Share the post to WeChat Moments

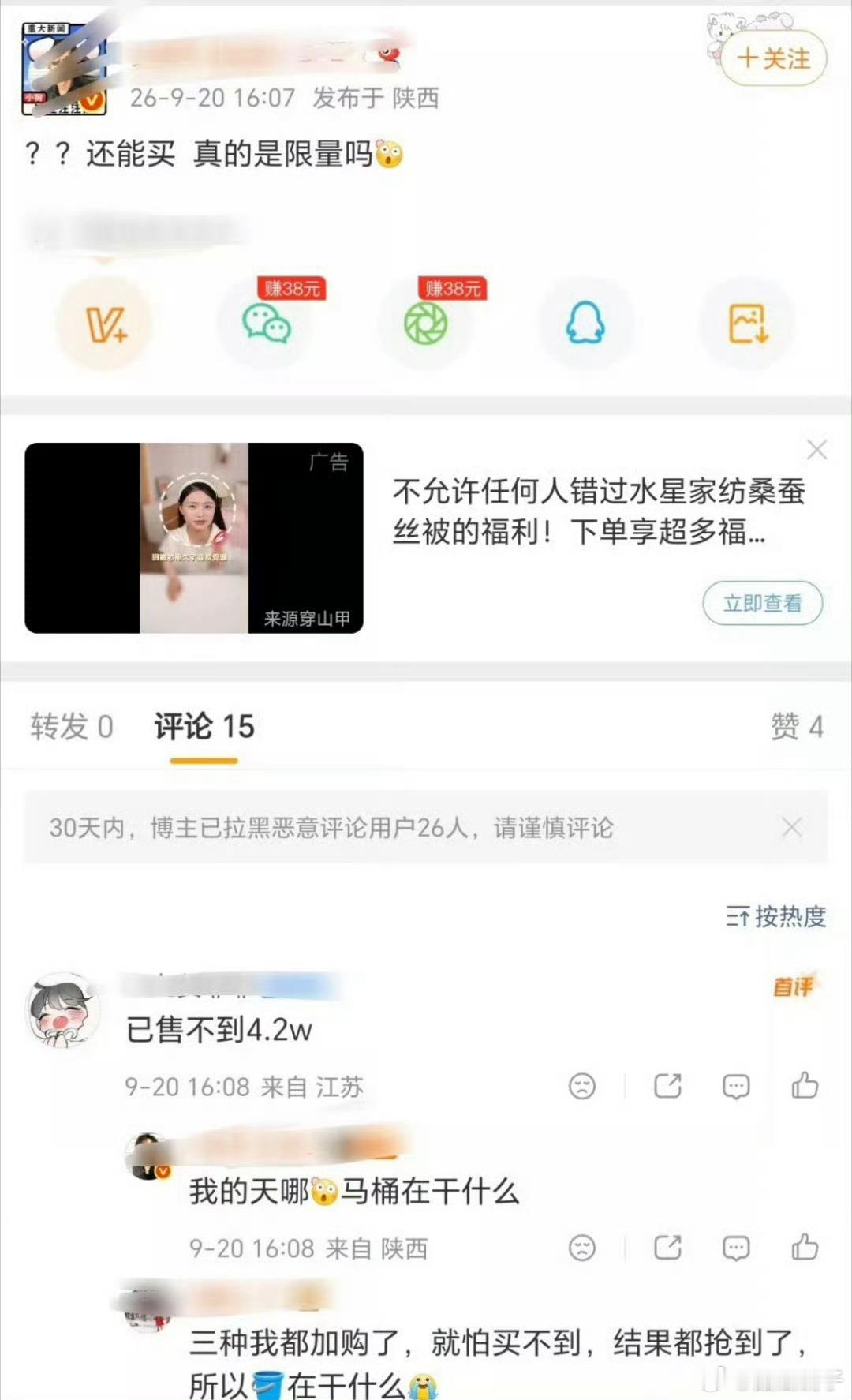pos(426,324)
